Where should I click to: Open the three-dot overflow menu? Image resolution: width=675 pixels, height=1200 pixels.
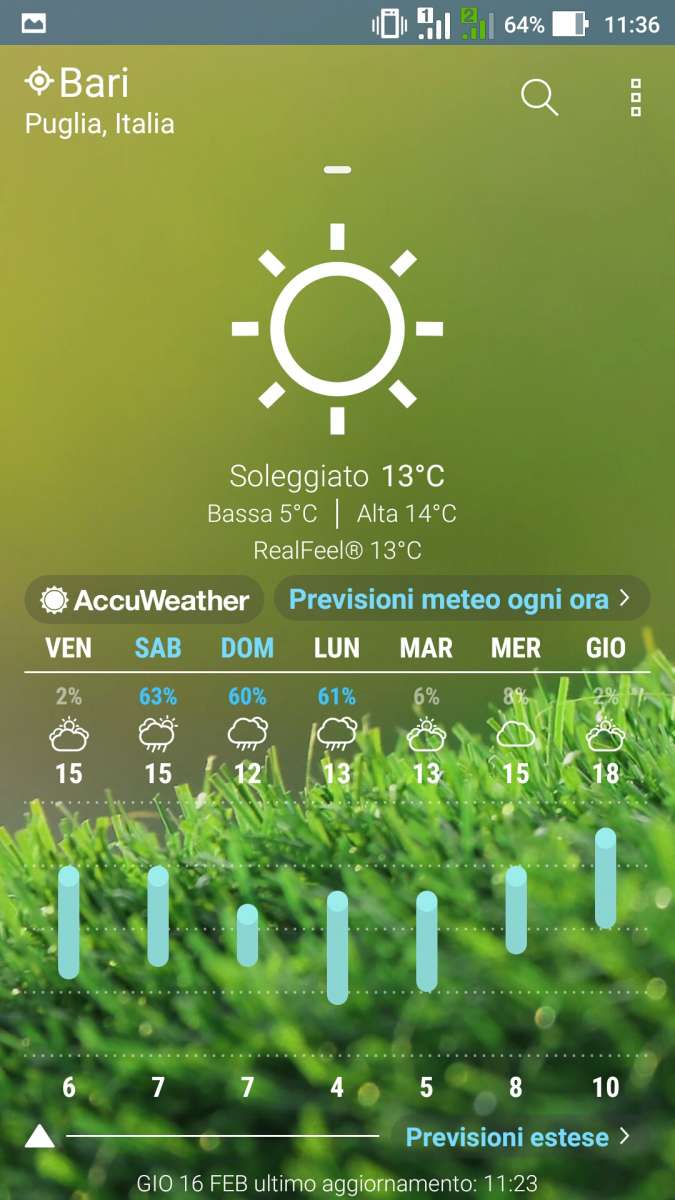pyautogui.click(x=635, y=98)
